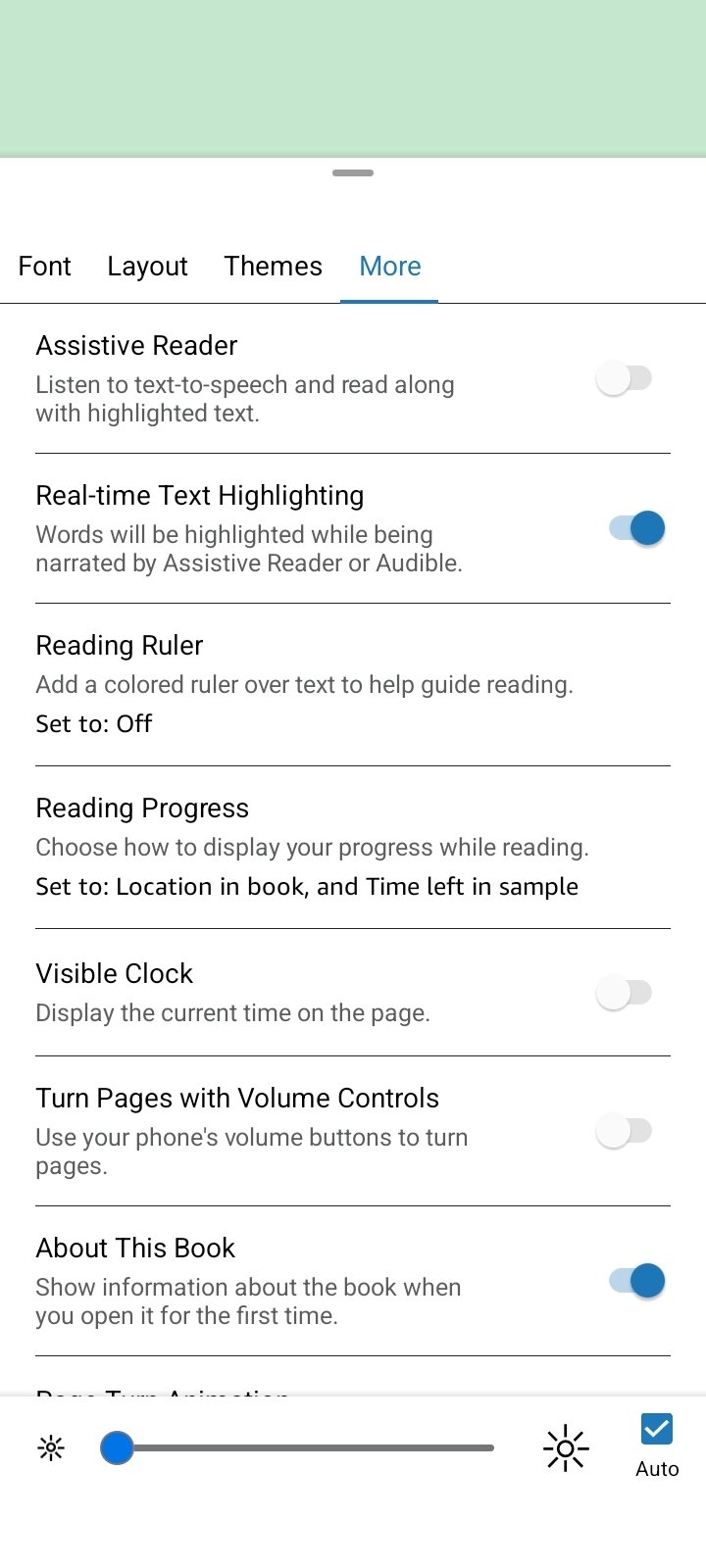The height and width of the screenshot is (1568, 706).
Task: Disable the About This Book switch
Action: (637, 1281)
